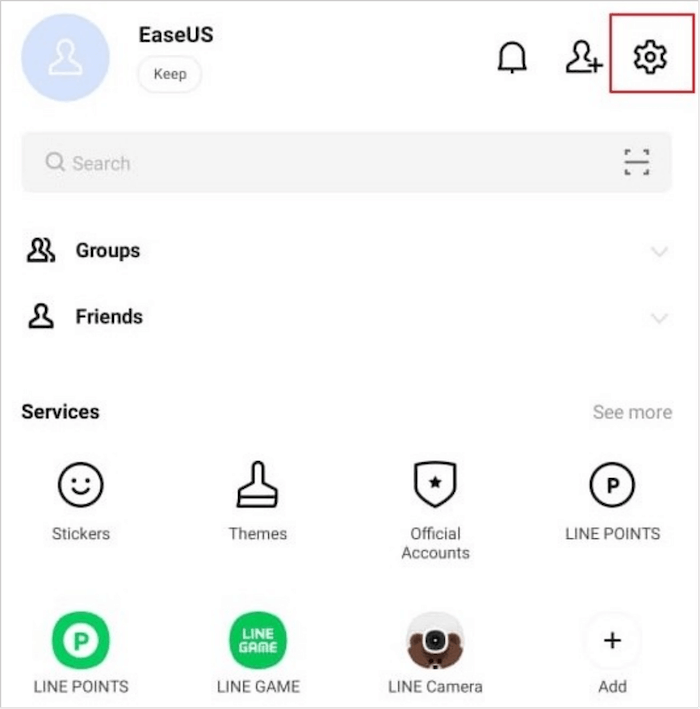This screenshot has height=709, width=700.
Task: Tap the add friend icon
Action: click(x=583, y=57)
